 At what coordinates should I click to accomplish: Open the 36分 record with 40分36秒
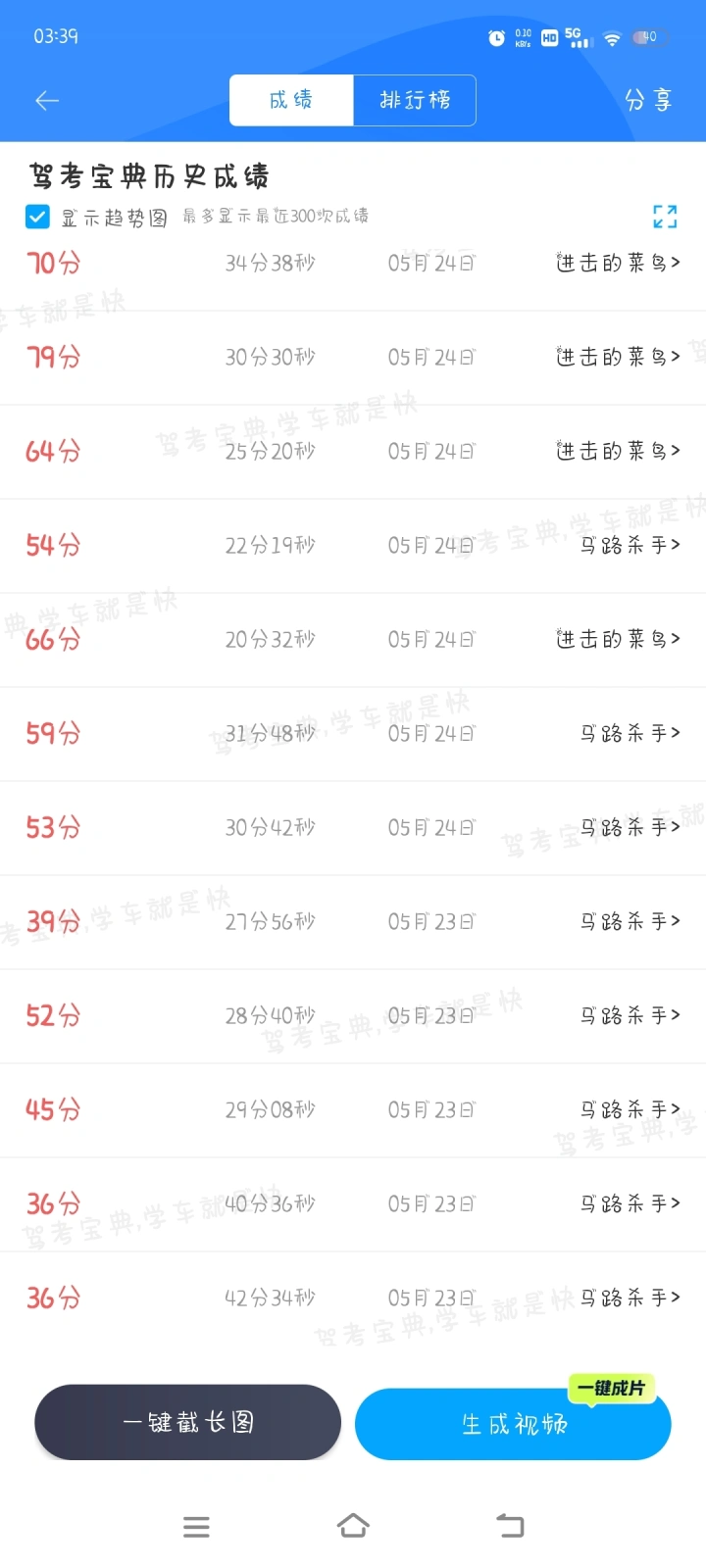[x=353, y=1204]
